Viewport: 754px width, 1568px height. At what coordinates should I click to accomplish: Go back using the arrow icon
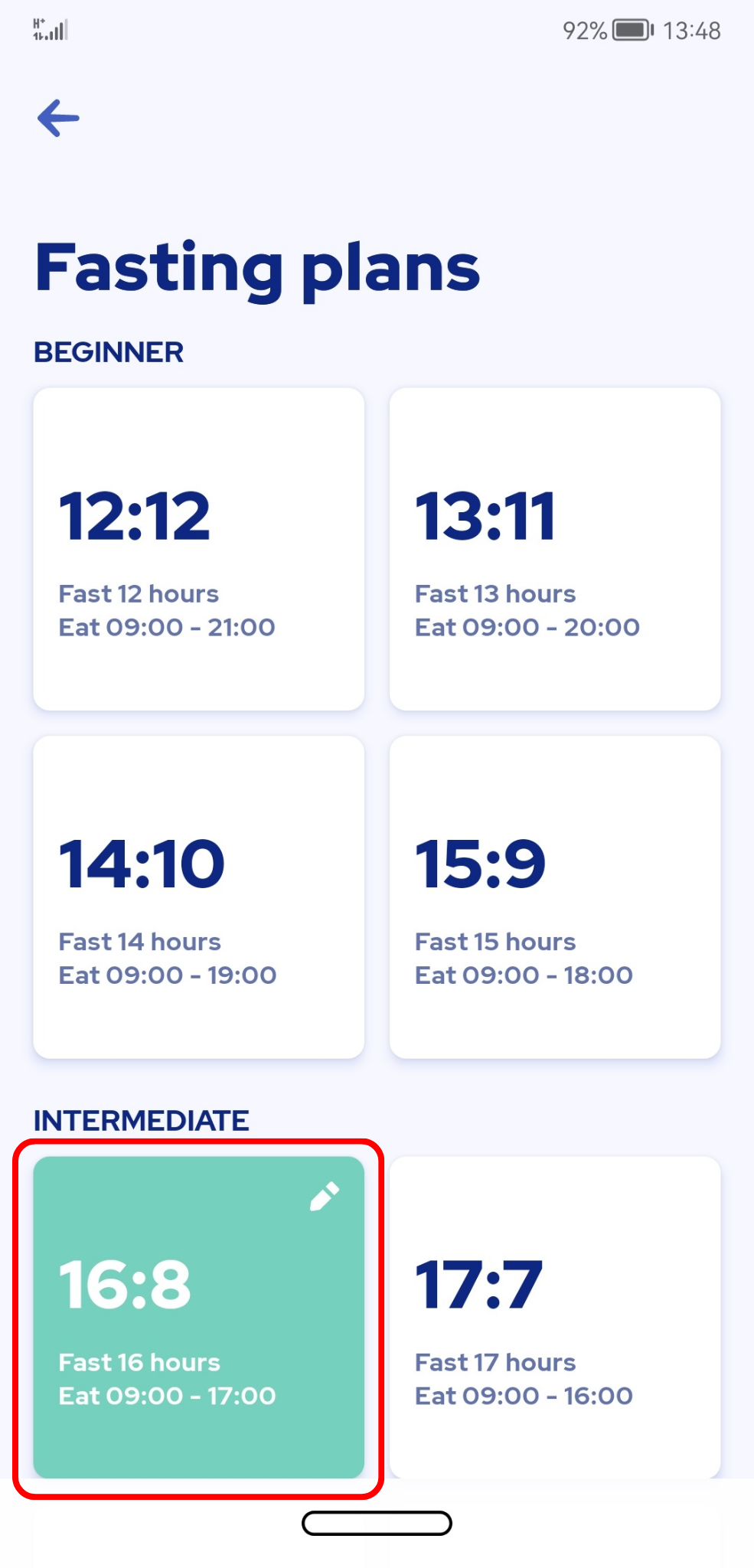coord(58,118)
